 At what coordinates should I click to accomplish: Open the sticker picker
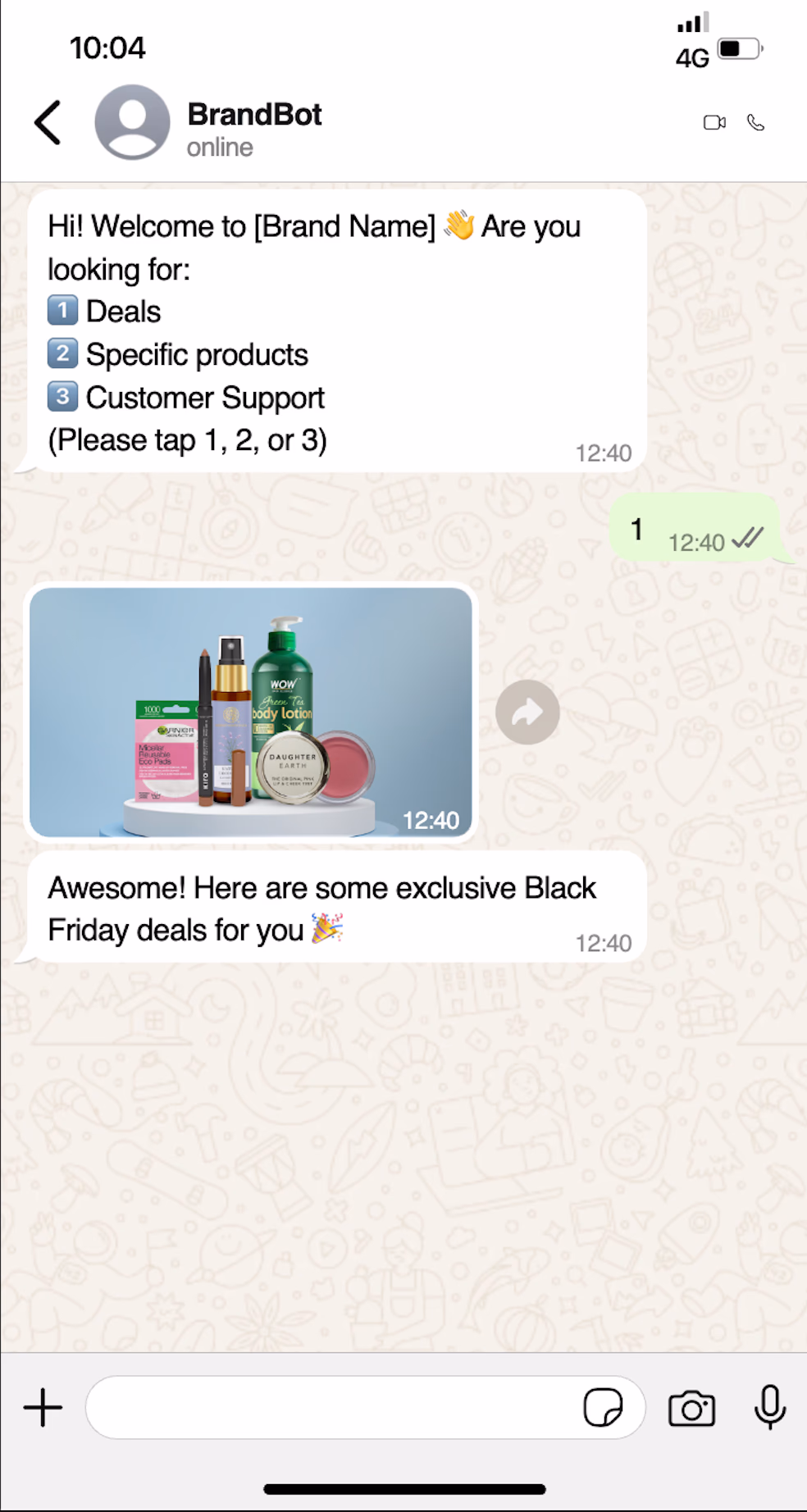603,1408
